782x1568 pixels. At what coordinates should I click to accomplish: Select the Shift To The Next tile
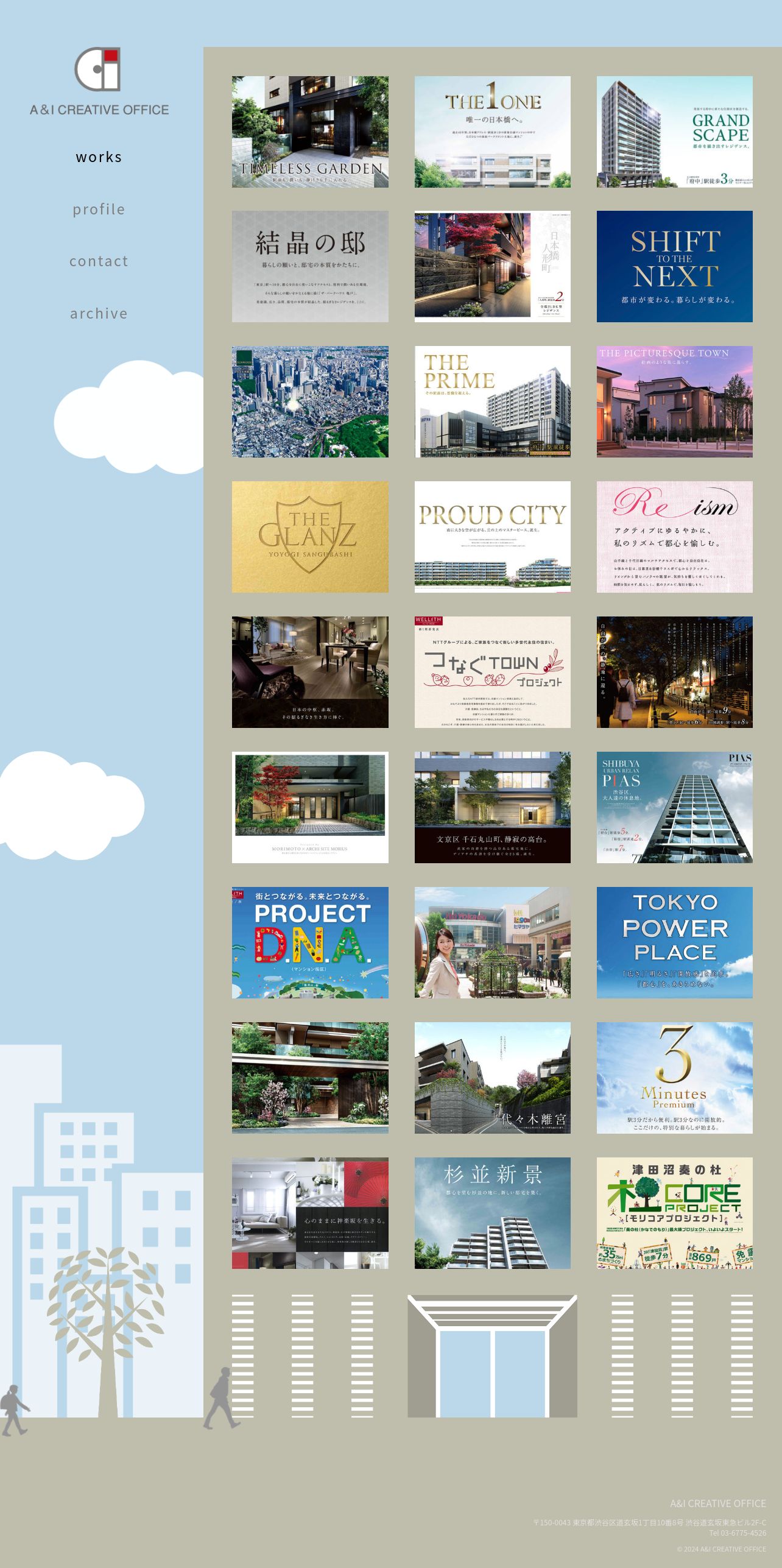click(x=674, y=266)
